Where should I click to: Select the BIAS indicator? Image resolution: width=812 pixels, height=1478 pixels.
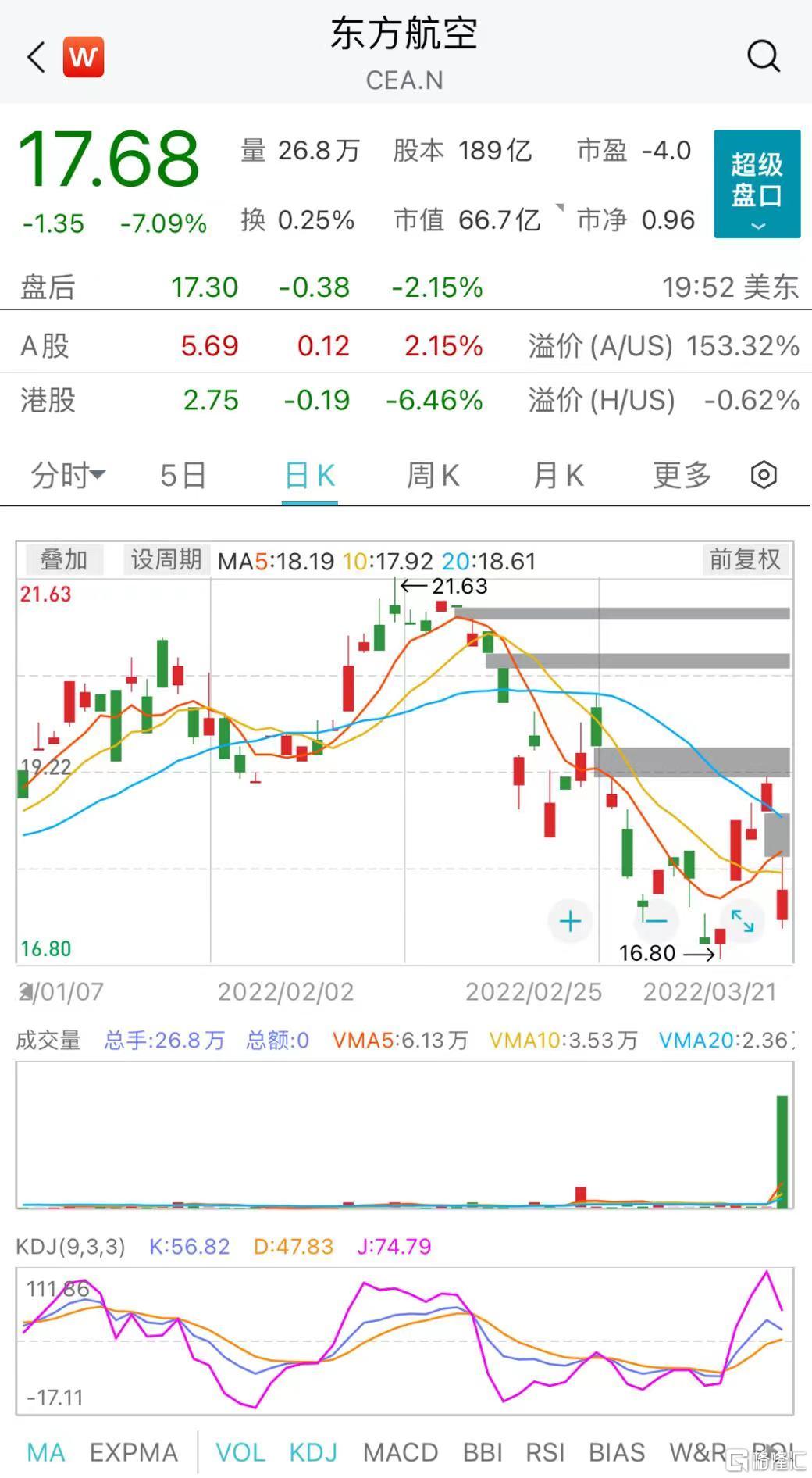pos(617,1452)
